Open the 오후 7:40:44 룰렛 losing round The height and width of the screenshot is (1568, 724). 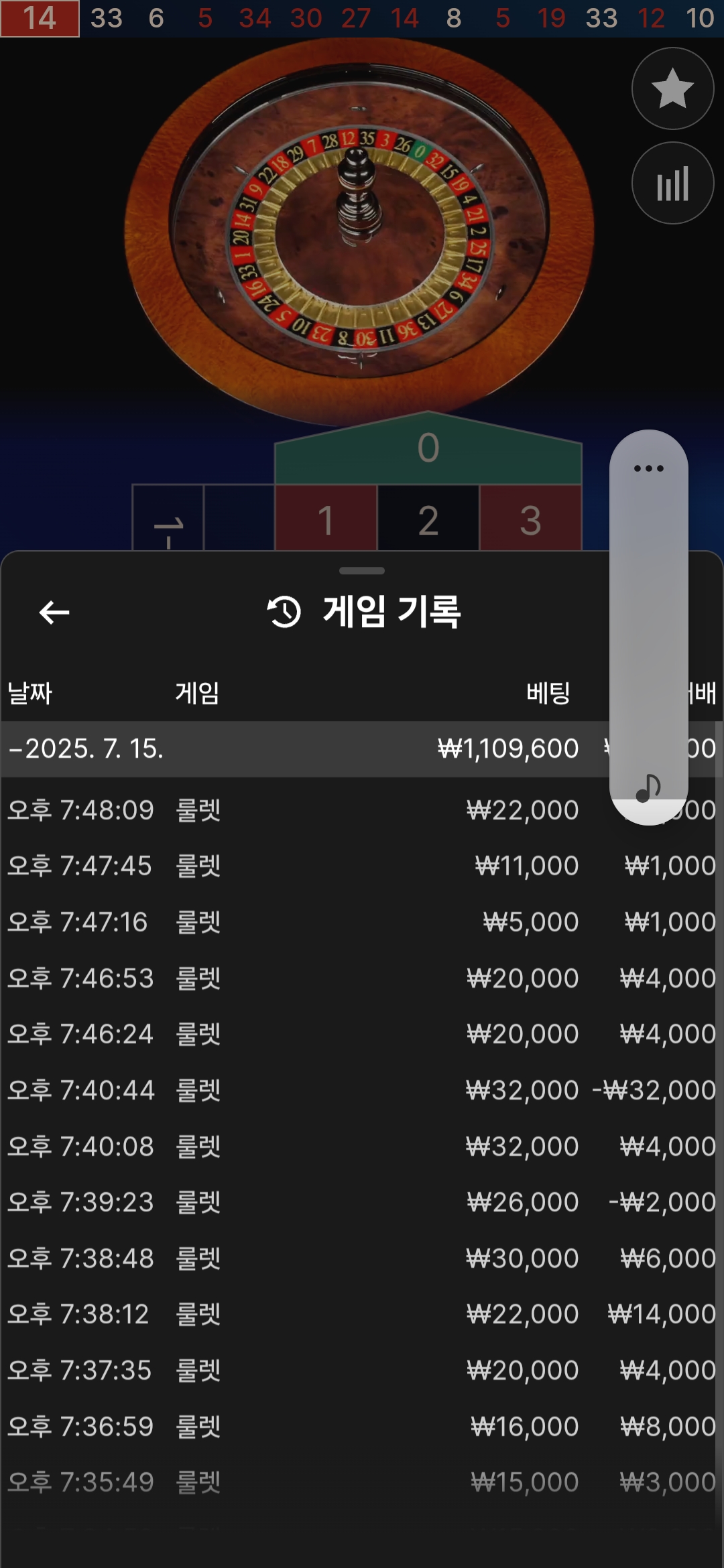point(362,1090)
